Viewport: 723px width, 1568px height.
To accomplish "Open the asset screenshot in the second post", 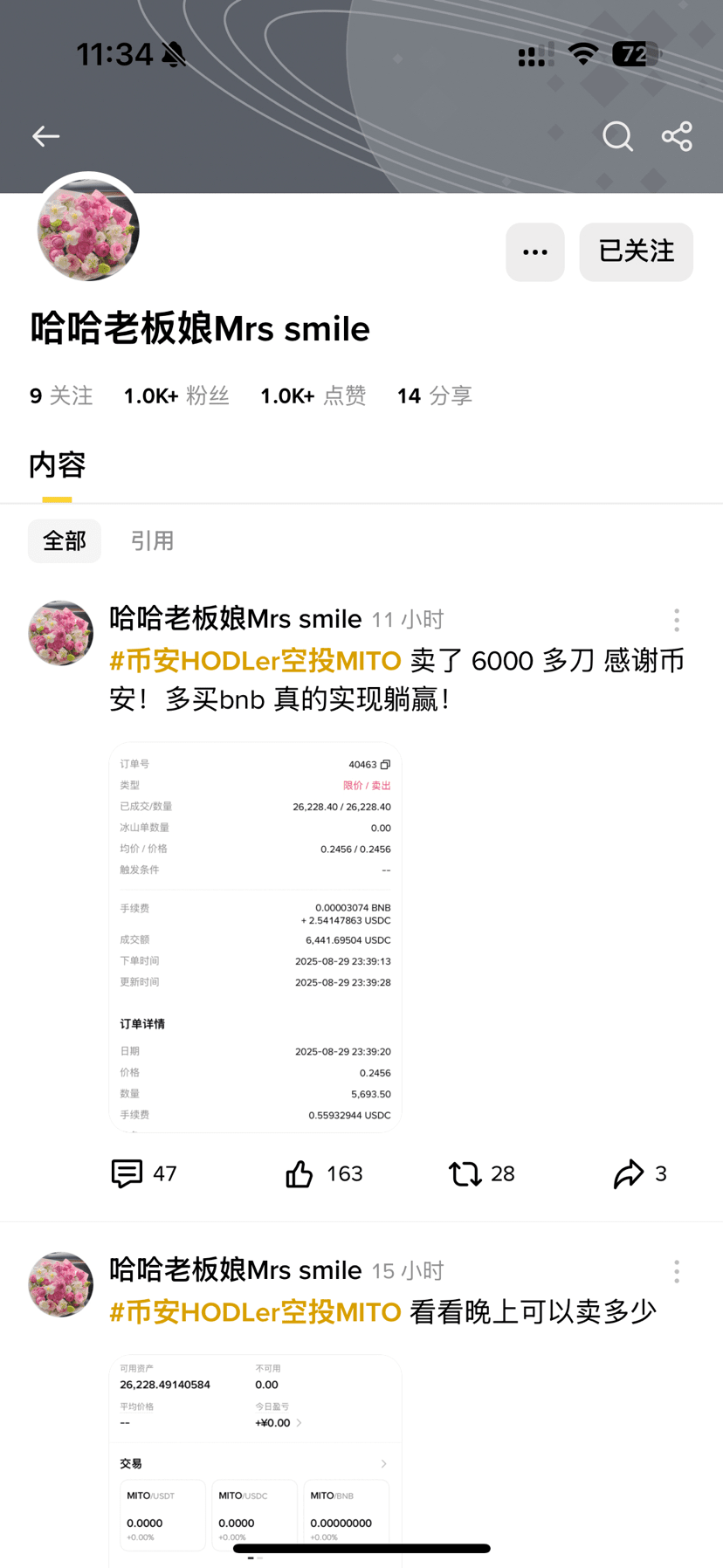I will pyautogui.click(x=255, y=1449).
